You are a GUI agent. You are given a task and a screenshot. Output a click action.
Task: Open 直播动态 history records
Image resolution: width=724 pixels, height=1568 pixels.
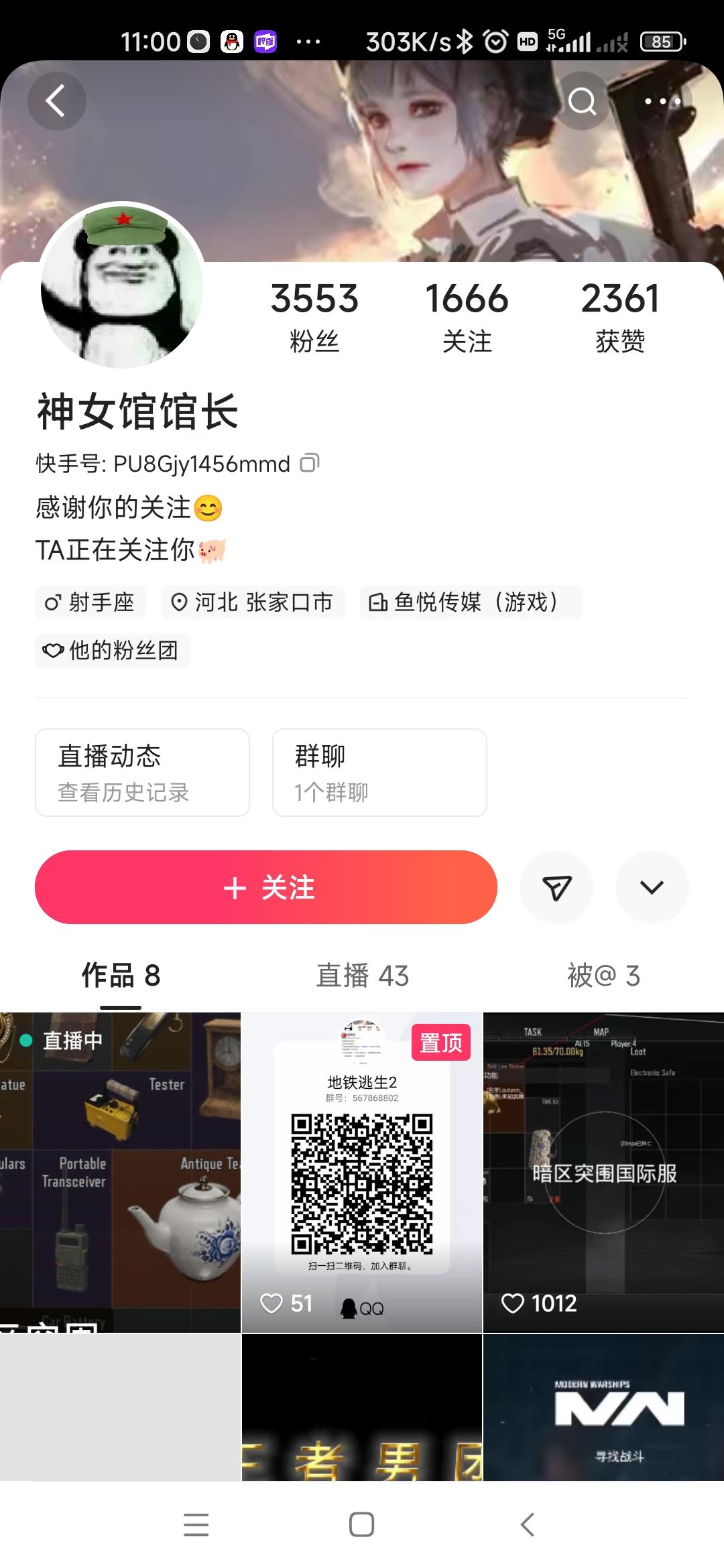142,772
